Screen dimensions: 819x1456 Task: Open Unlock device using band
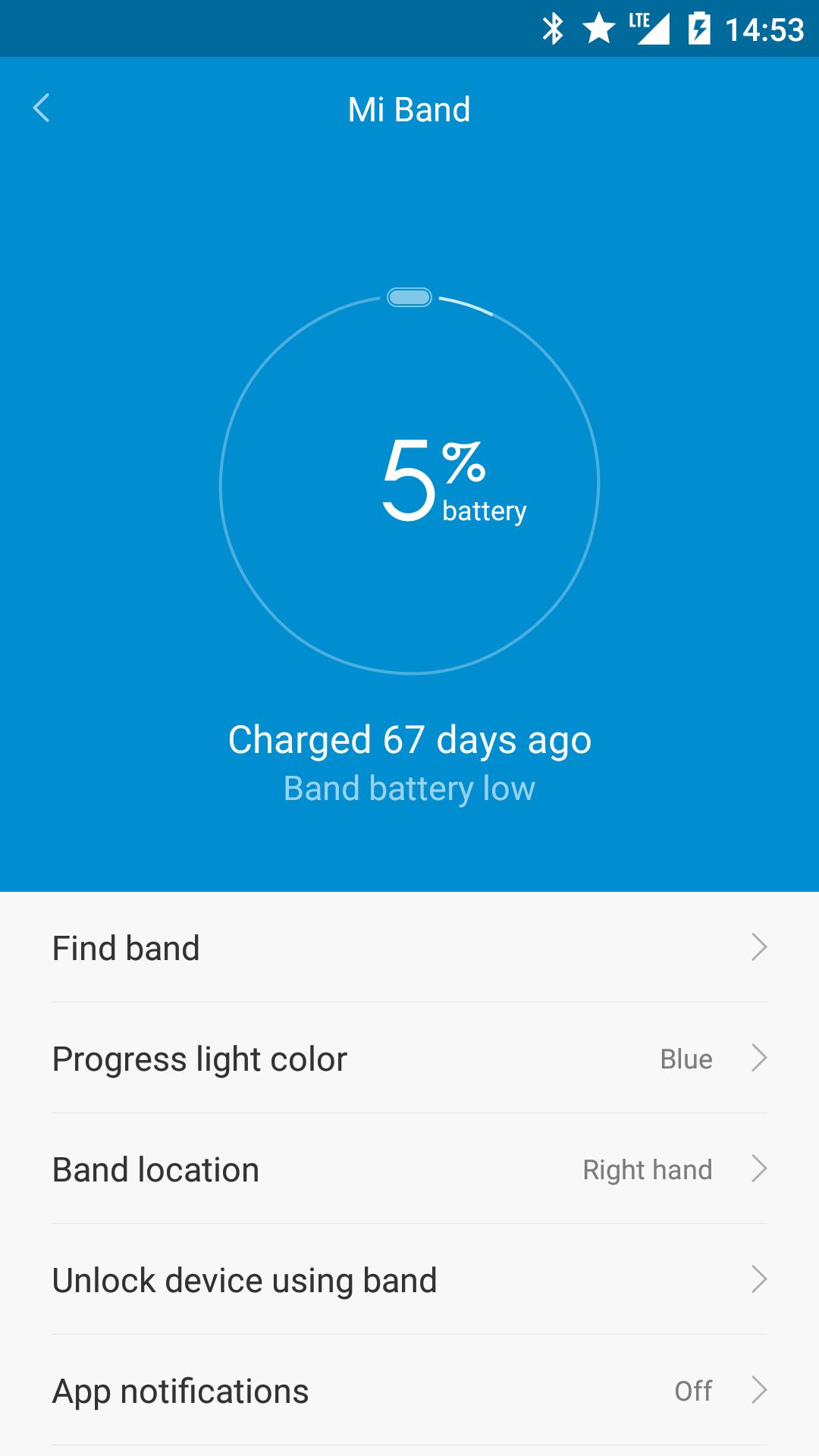point(409,1279)
